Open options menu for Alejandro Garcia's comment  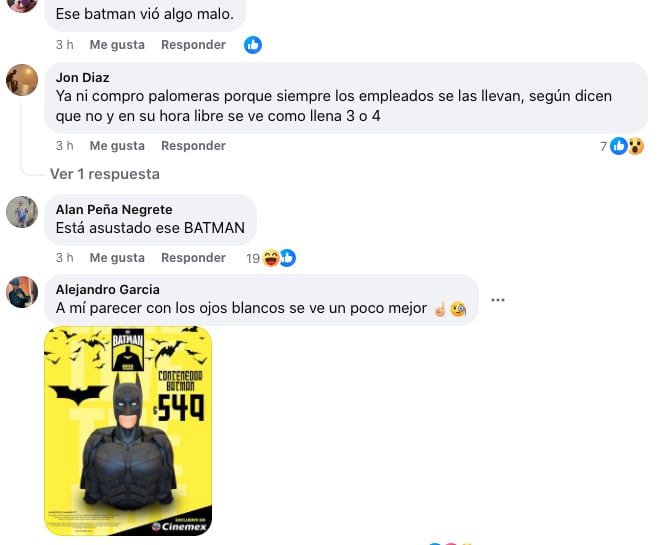(x=498, y=299)
